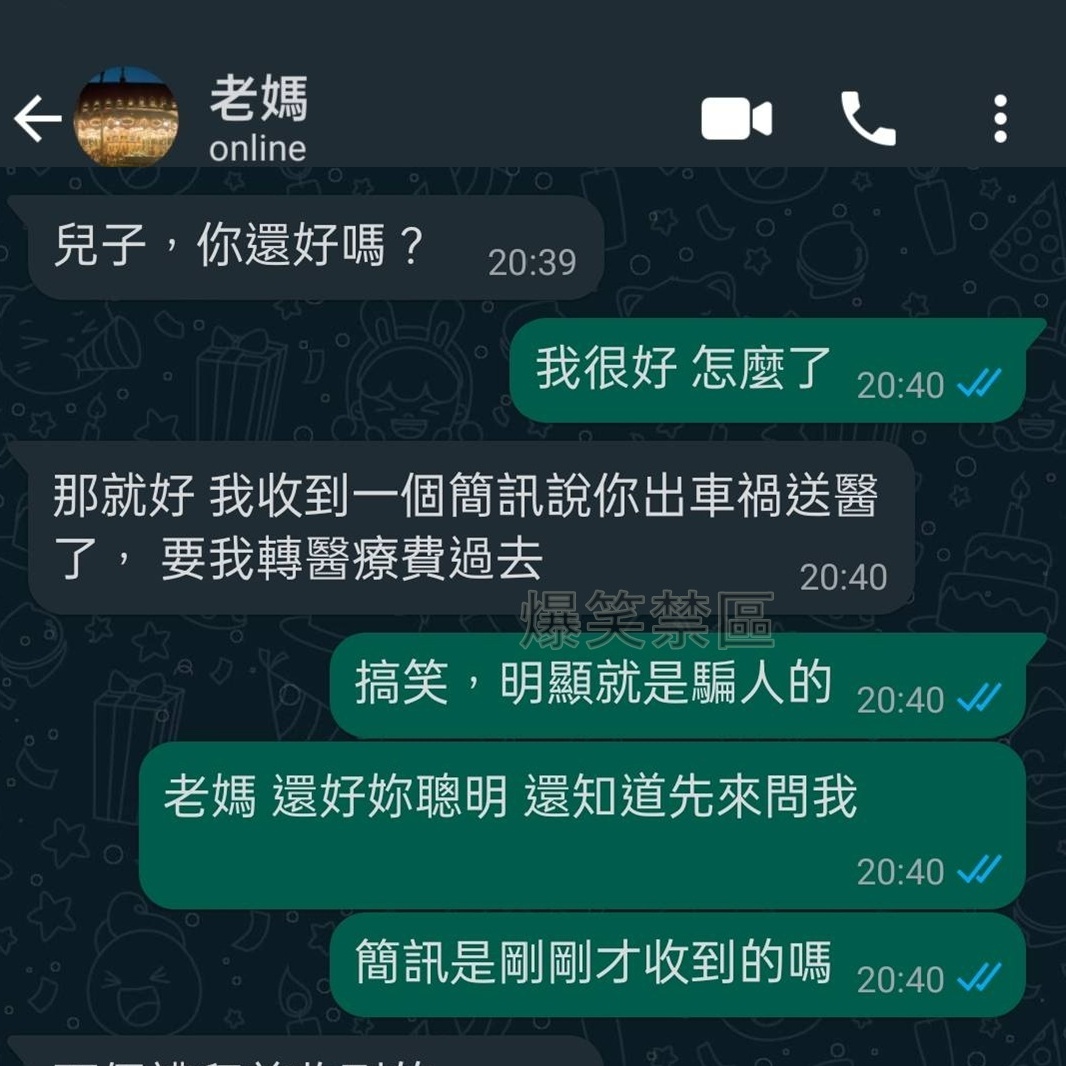
Task: Start a voice call with 老媽
Action: (x=867, y=119)
